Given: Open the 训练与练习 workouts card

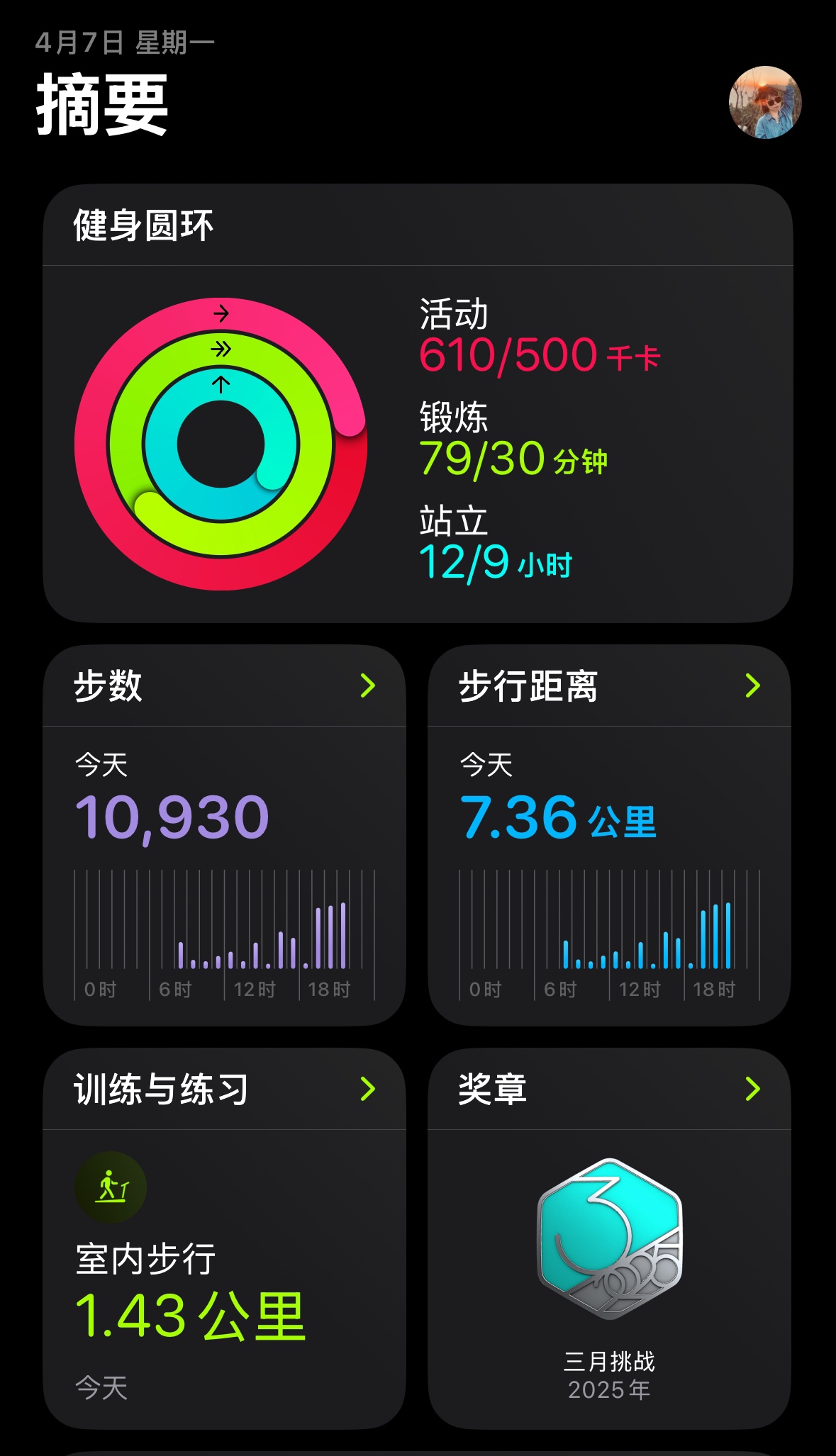Looking at the screenshot, I should [224, 1238].
